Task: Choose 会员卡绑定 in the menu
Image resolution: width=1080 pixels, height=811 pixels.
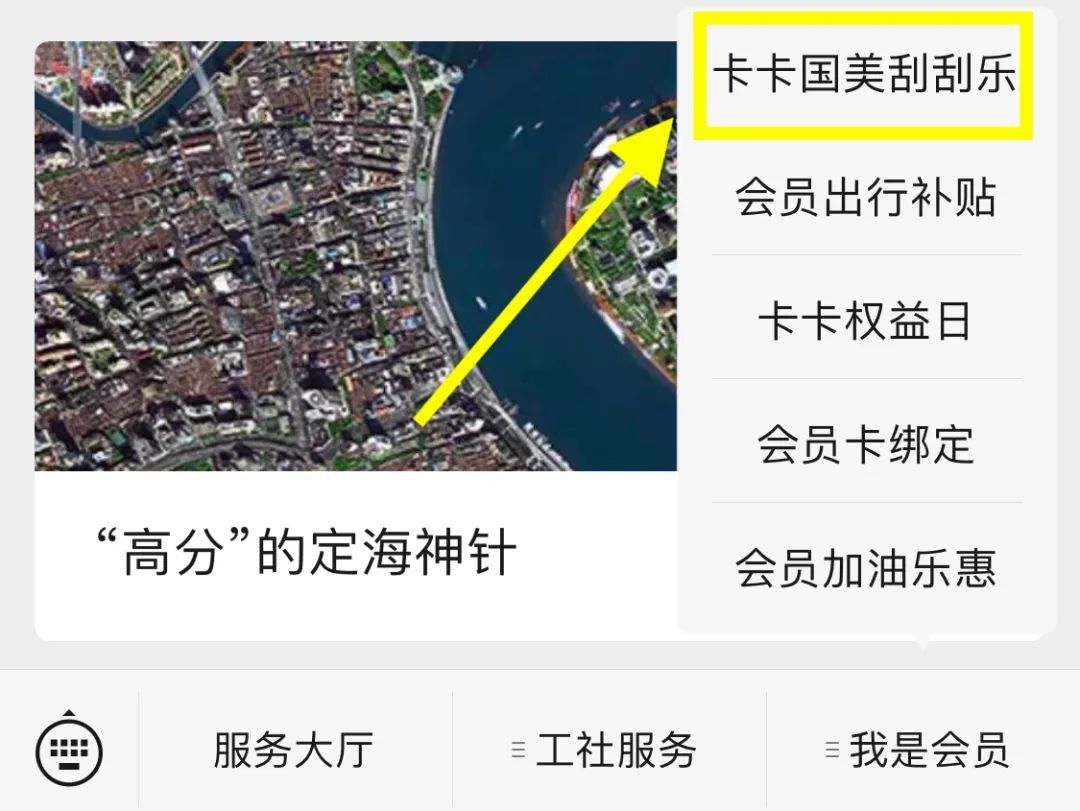Action: 866,444
